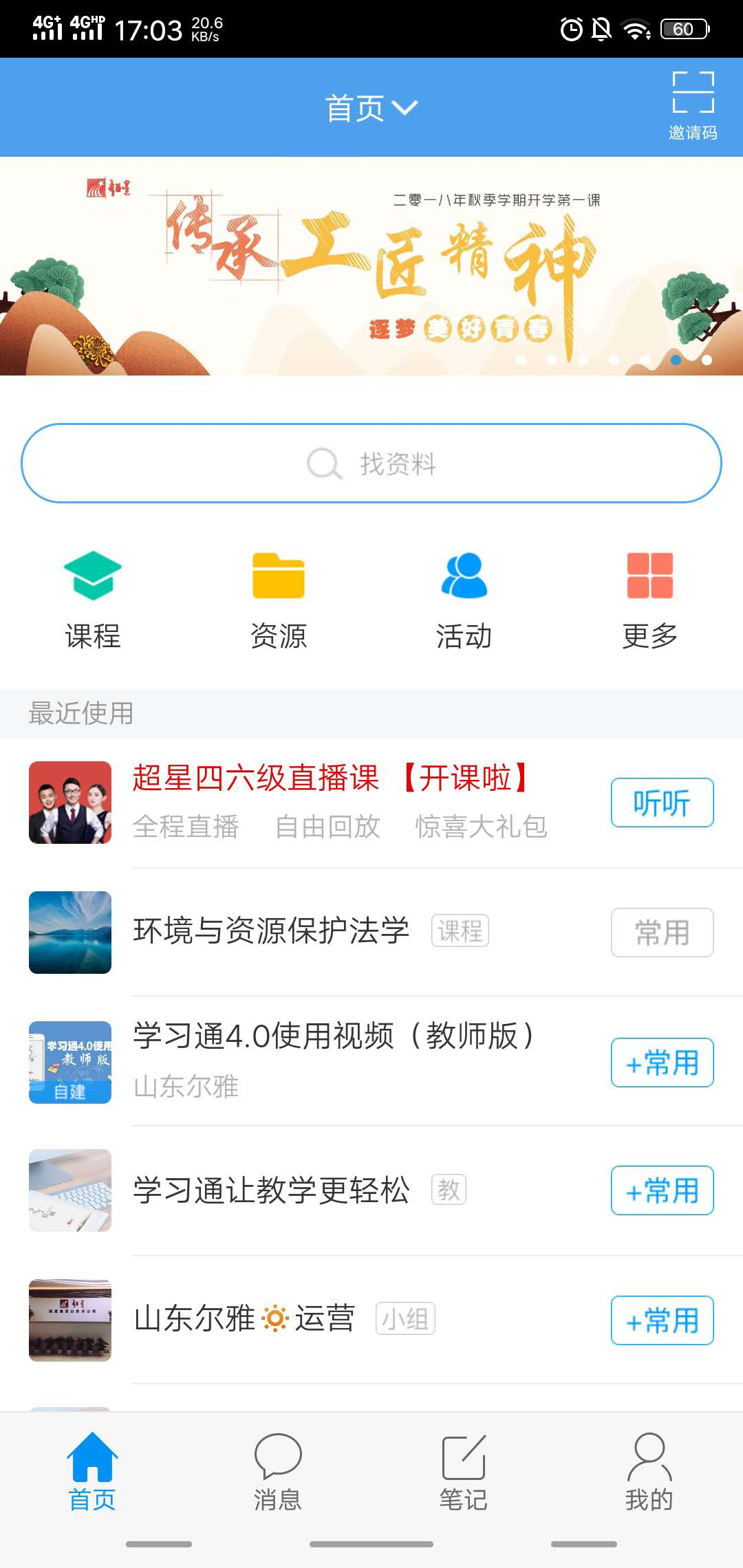Expand the 首页 dropdown in the header
Image resolution: width=743 pixels, height=1568 pixels.
pyautogui.click(x=371, y=108)
